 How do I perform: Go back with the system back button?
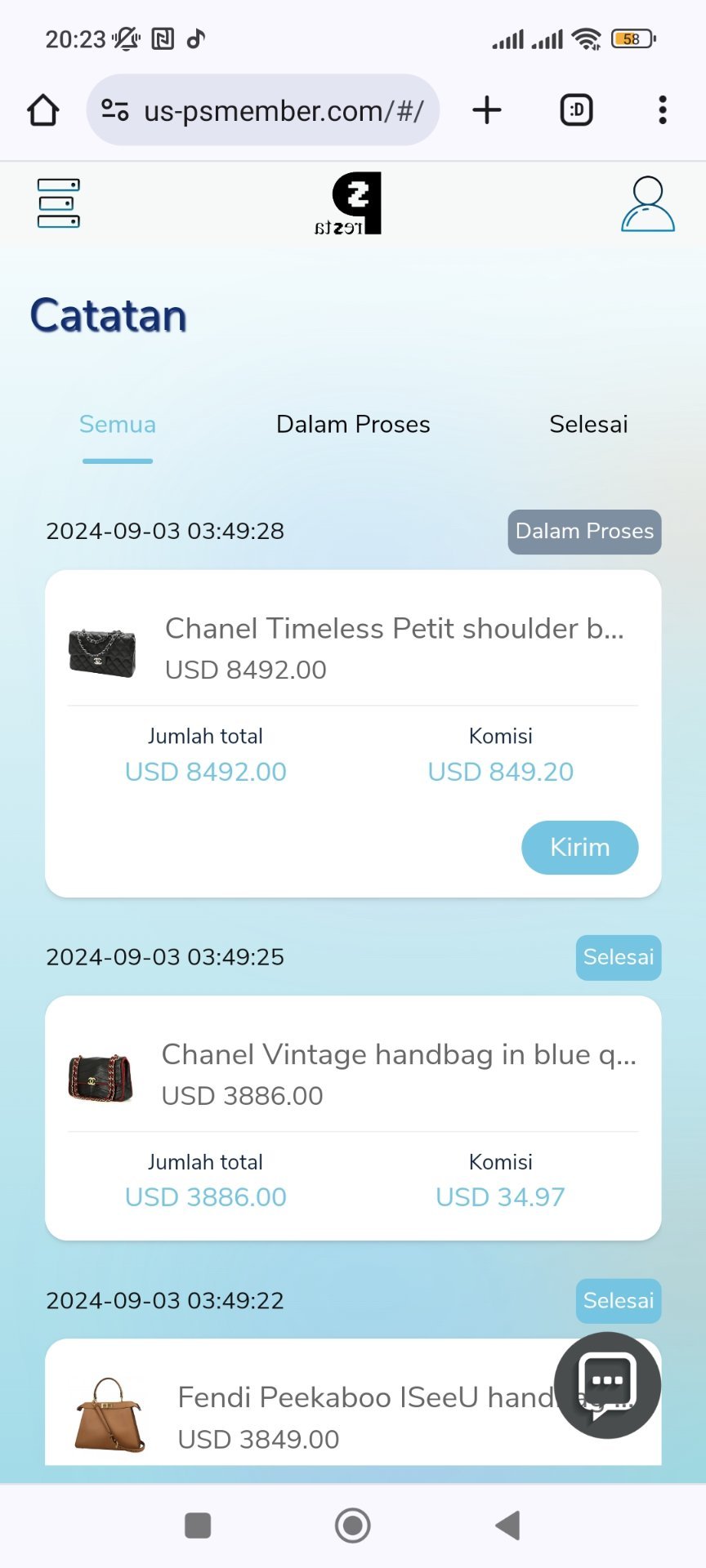[508, 1525]
